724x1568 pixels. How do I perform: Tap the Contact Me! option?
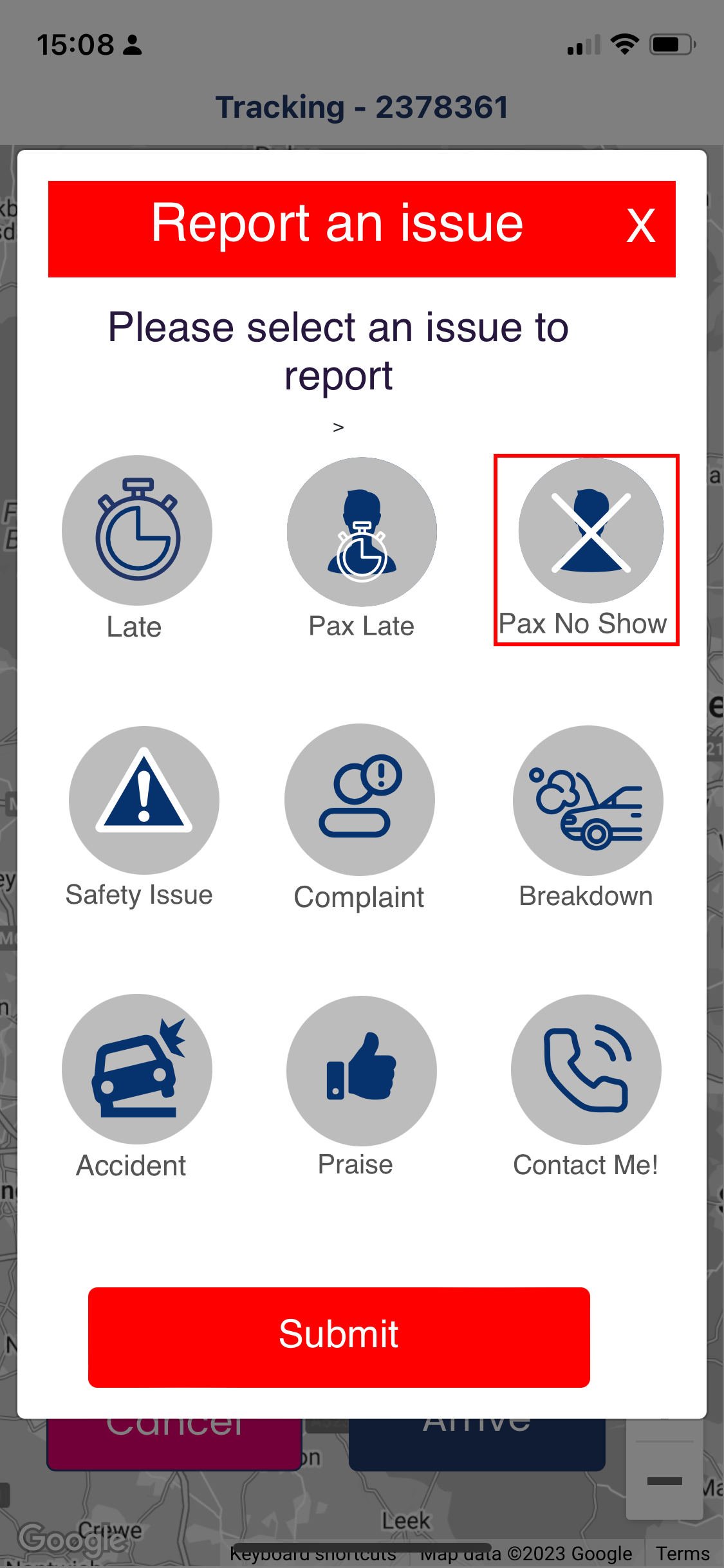(586, 1070)
